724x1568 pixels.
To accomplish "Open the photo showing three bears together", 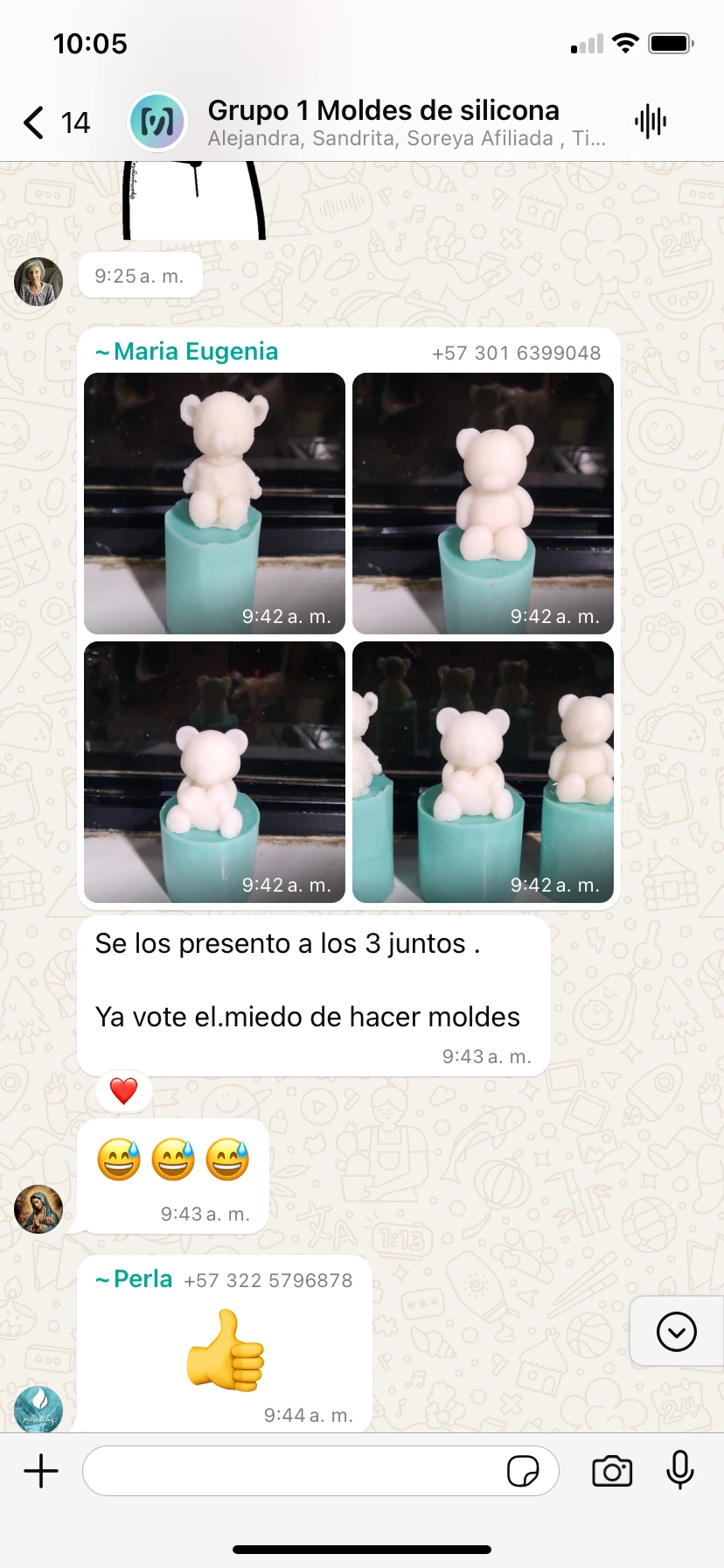I will click(483, 772).
